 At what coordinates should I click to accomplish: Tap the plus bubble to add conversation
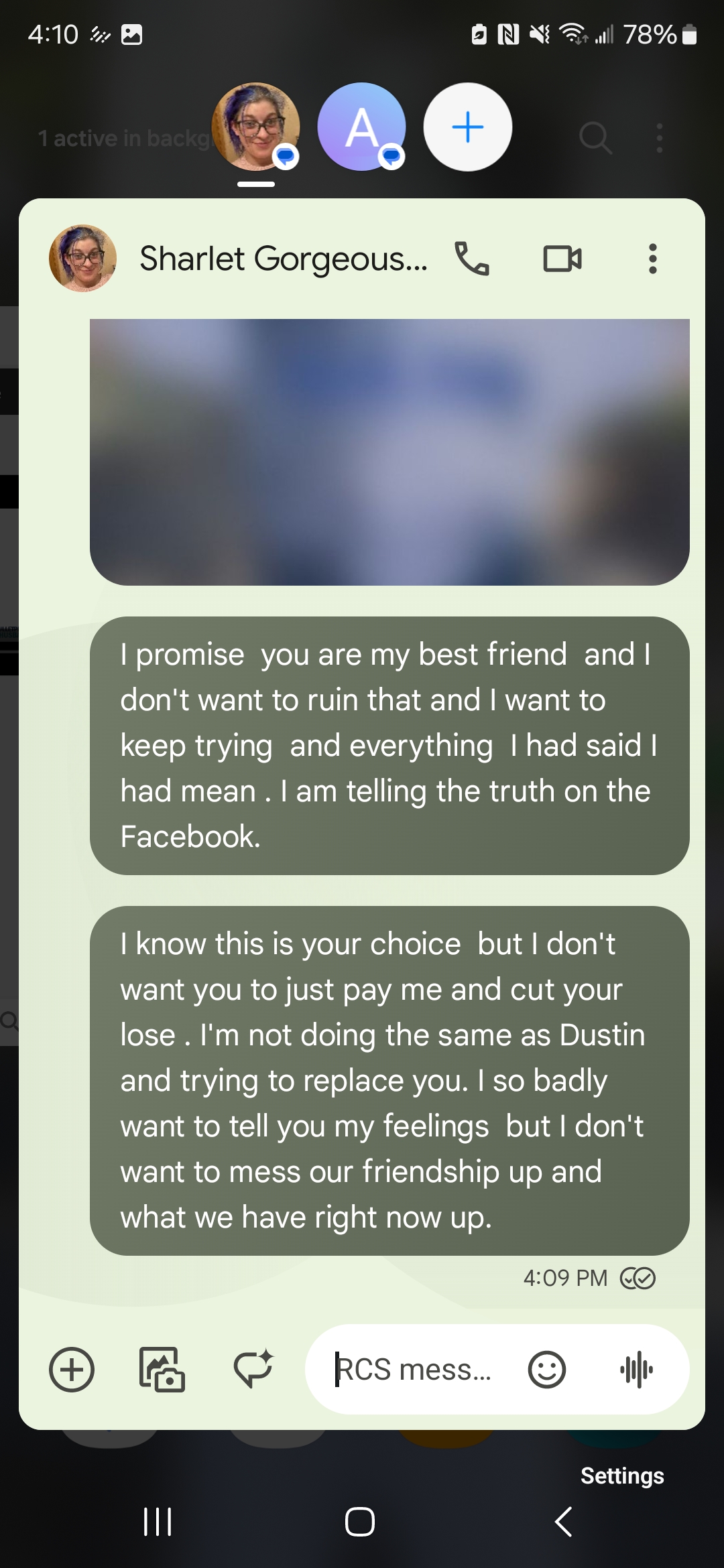click(x=467, y=127)
